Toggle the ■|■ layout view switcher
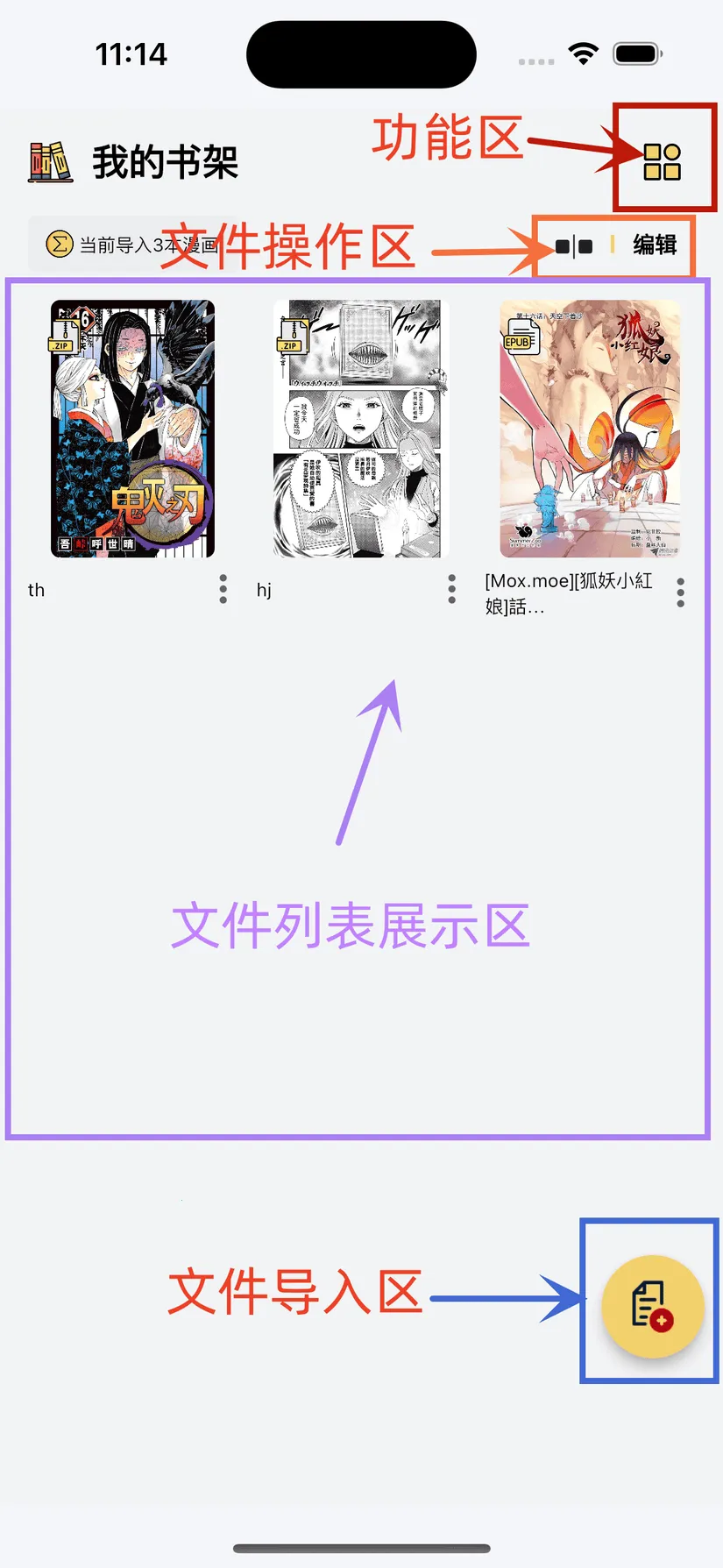Viewport: 723px width, 1568px height. 572,246
